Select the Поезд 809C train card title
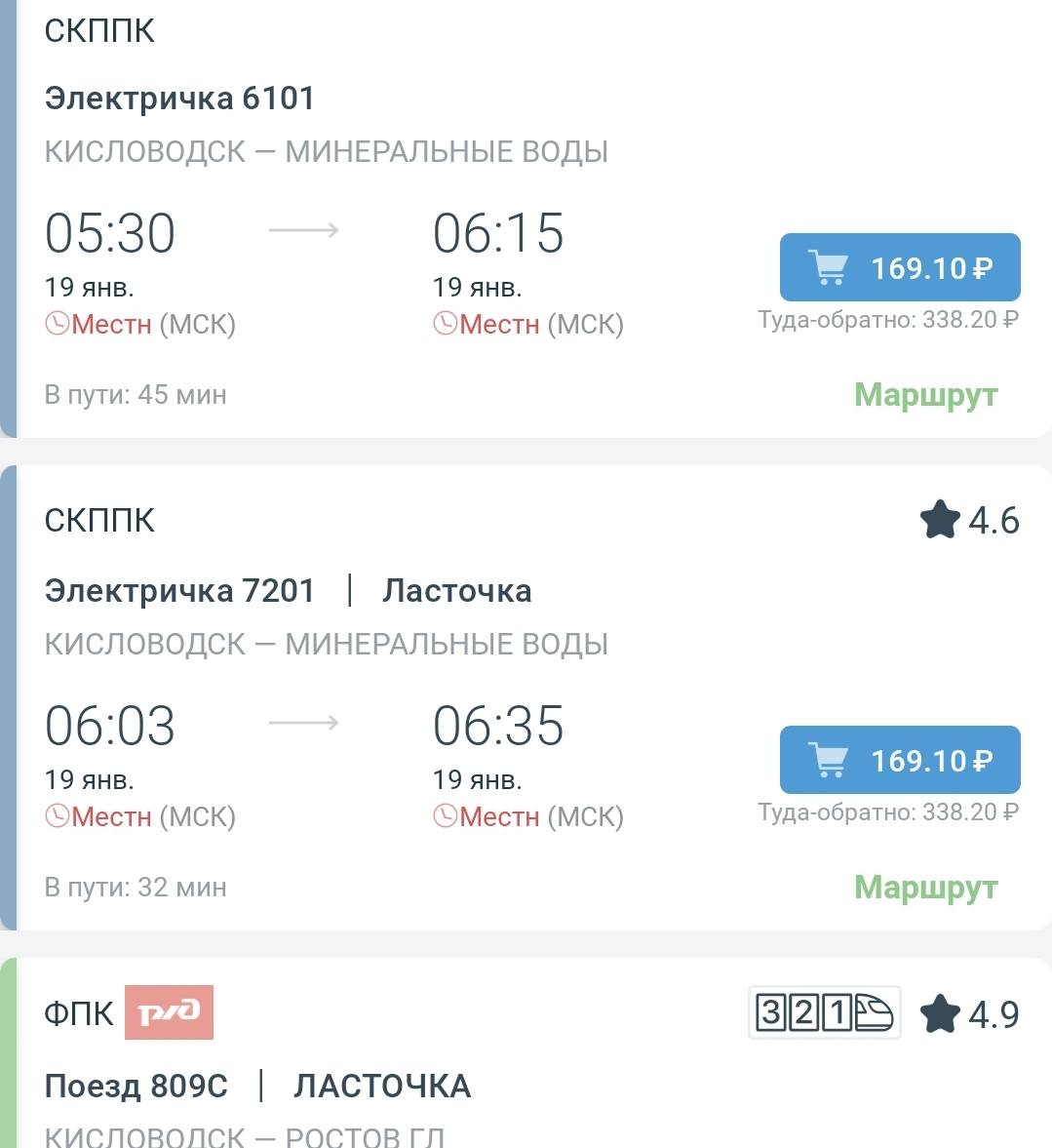 [136, 1085]
